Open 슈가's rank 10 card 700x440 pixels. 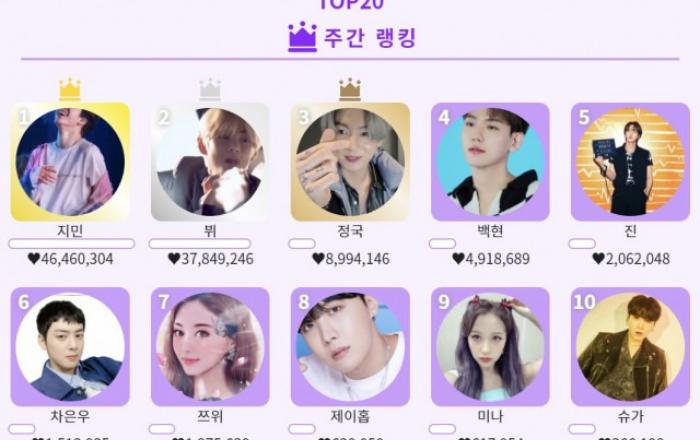tap(630, 346)
